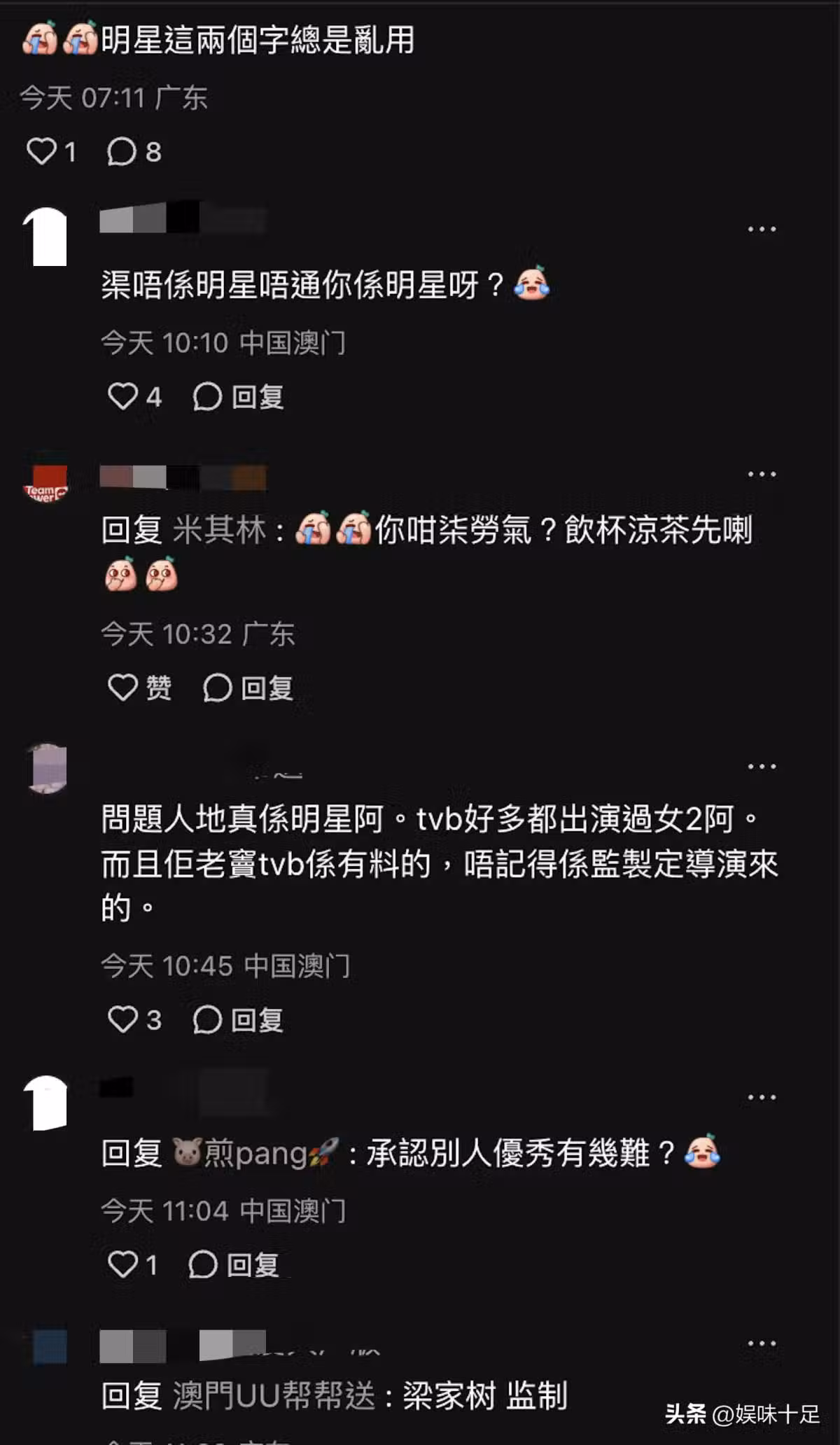Like the comment about tvb好多都出演過女2
This screenshot has width=840, height=1445.
click(x=123, y=1019)
